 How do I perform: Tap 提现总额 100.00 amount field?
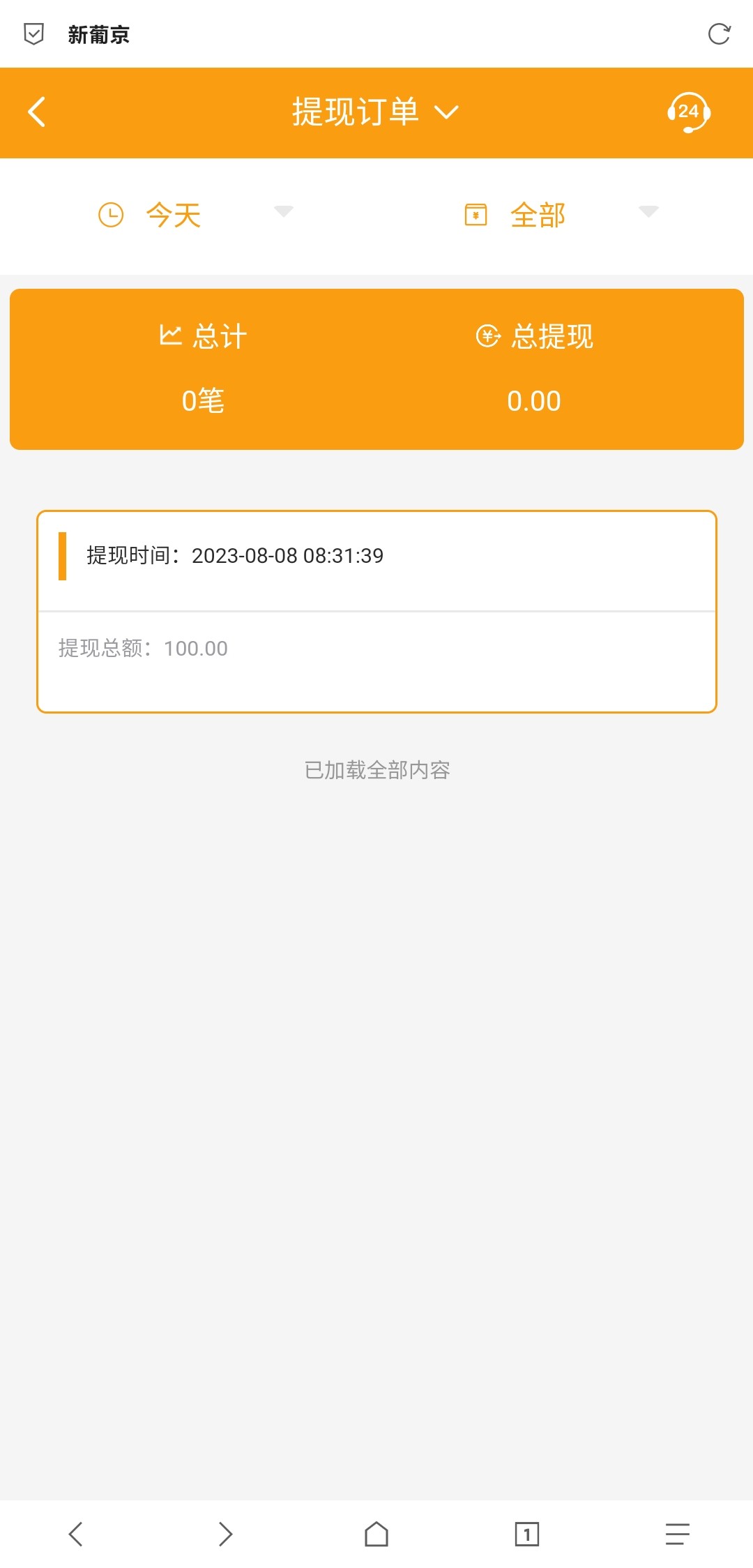[142, 648]
